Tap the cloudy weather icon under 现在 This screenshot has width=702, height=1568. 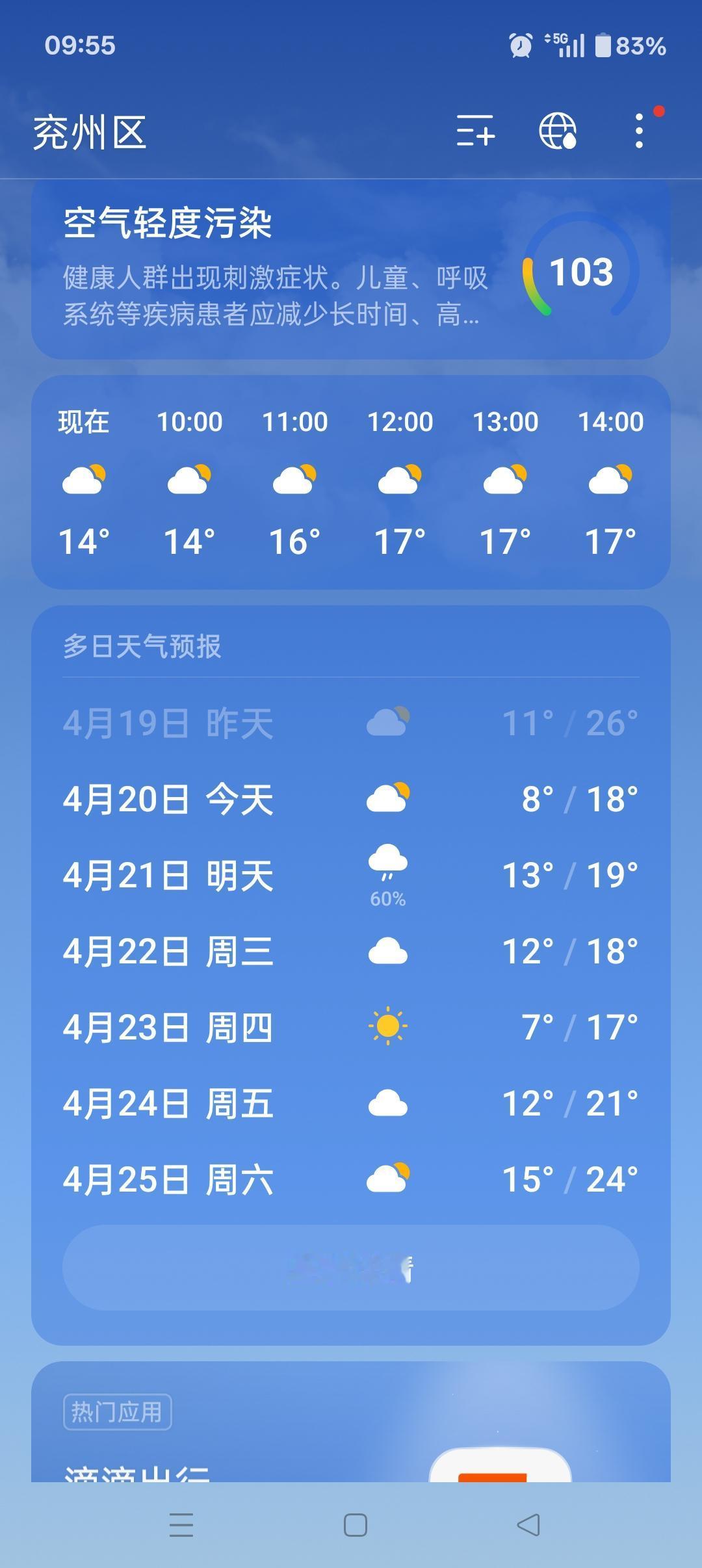pyautogui.click(x=83, y=480)
